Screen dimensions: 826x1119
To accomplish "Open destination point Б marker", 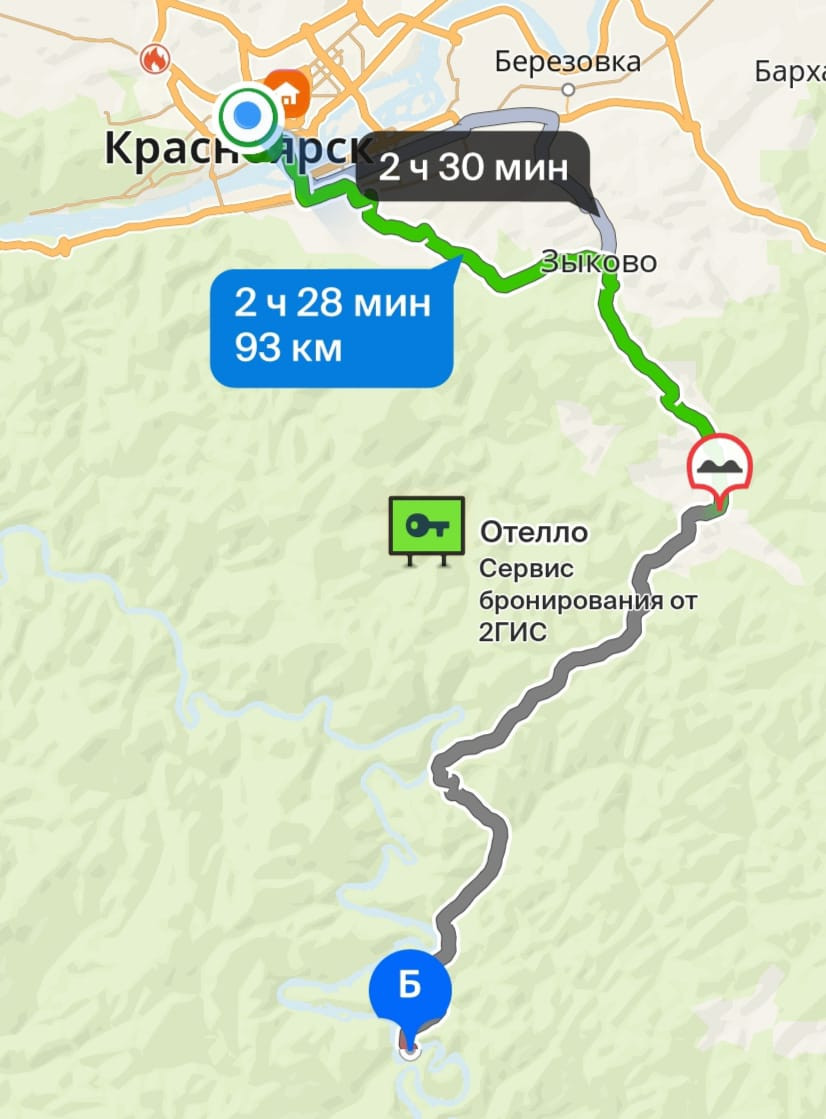I will (410, 988).
